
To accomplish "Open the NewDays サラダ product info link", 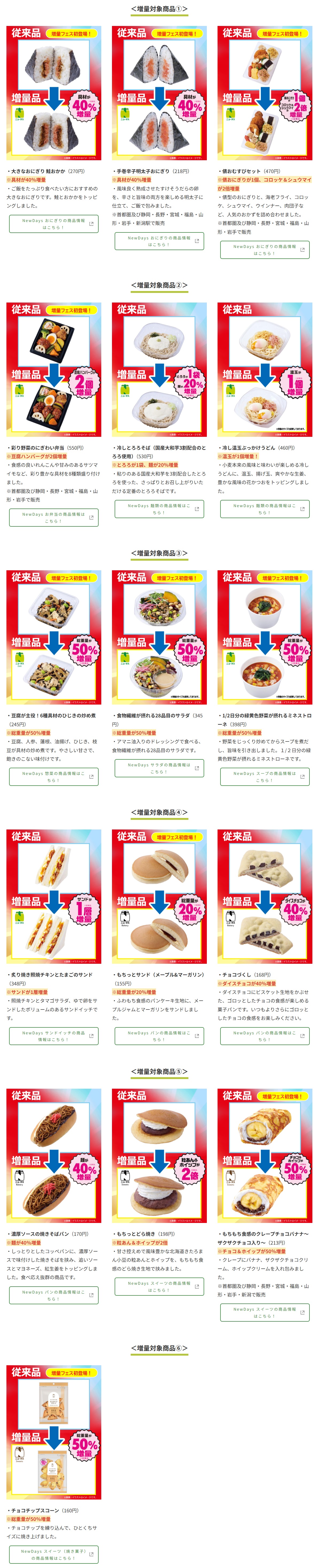I will pyautogui.click(x=159, y=768).
